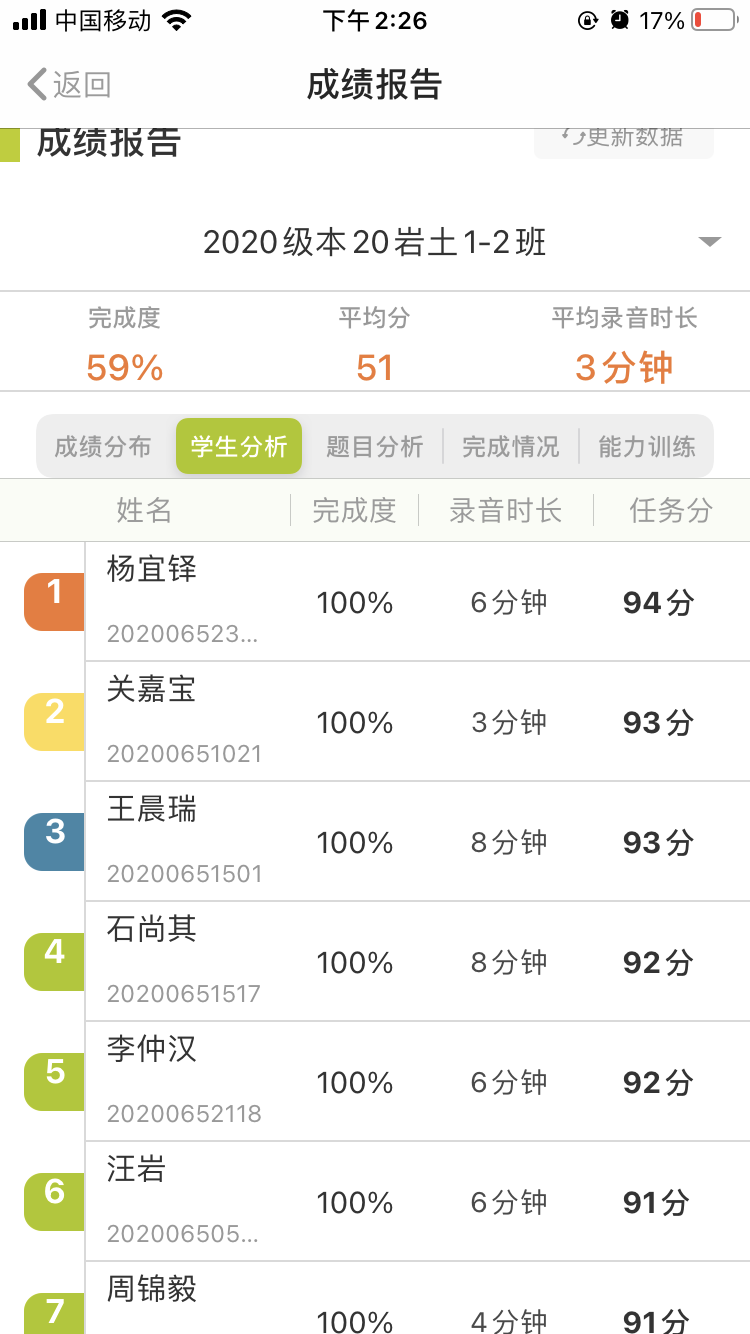750x1334 pixels.
Task: Switch to the 题目分析 tab
Action: coord(374,447)
